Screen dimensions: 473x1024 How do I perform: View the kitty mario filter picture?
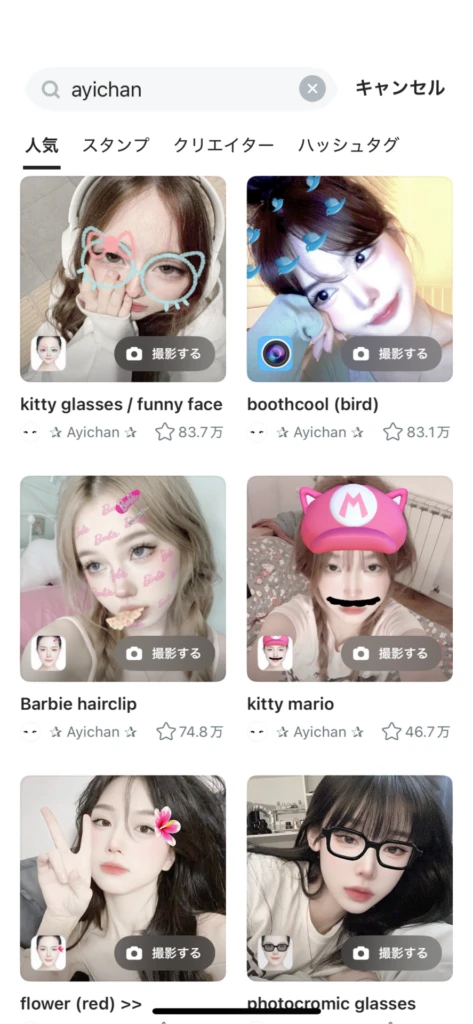(x=350, y=579)
